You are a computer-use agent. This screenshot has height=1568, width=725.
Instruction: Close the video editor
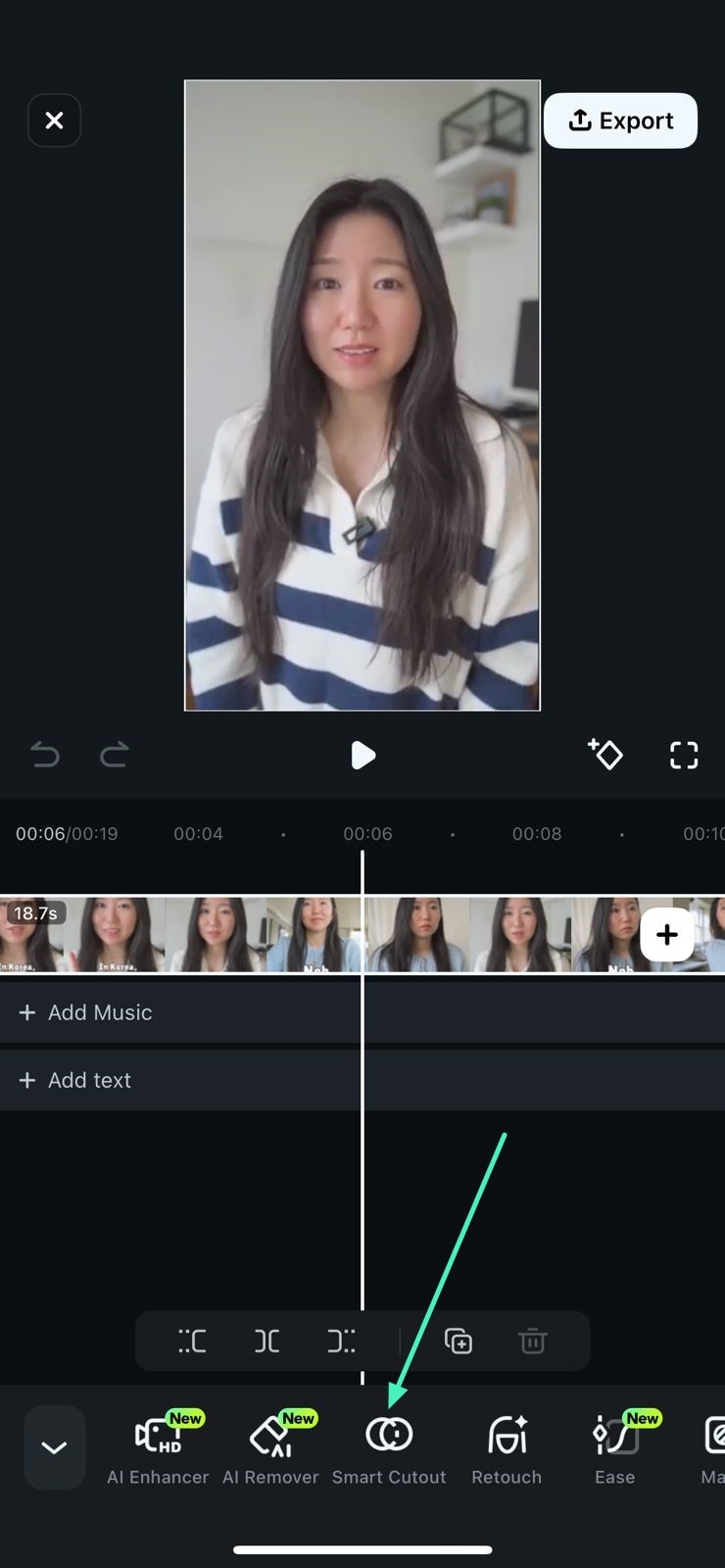tap(54, 121)
